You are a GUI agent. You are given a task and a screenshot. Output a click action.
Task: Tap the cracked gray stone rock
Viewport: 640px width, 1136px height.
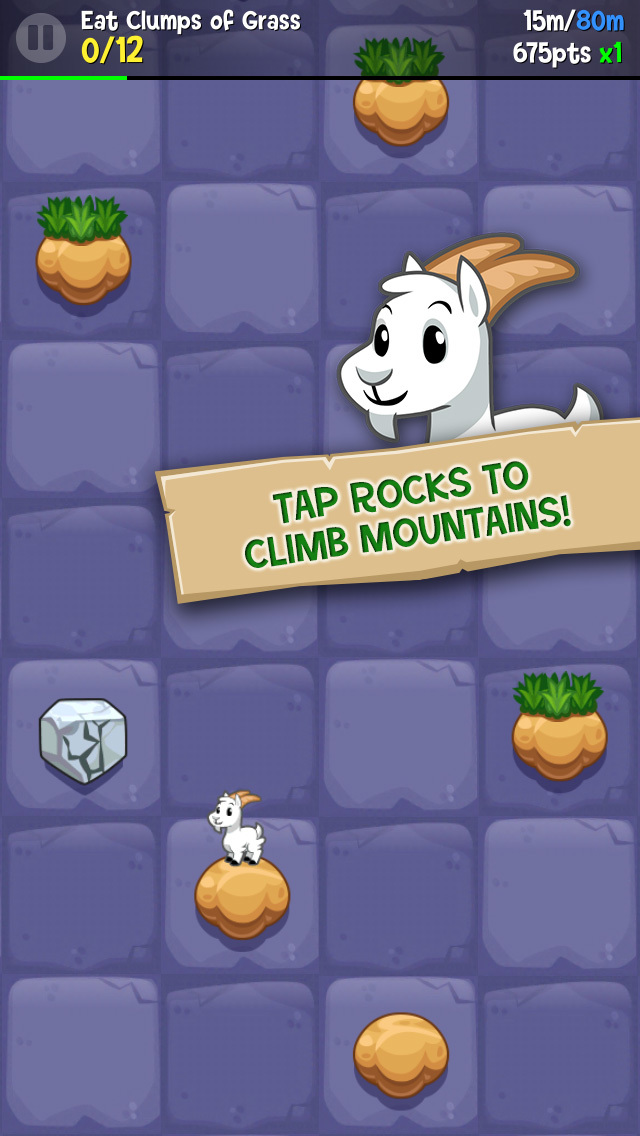pos(83,740)
